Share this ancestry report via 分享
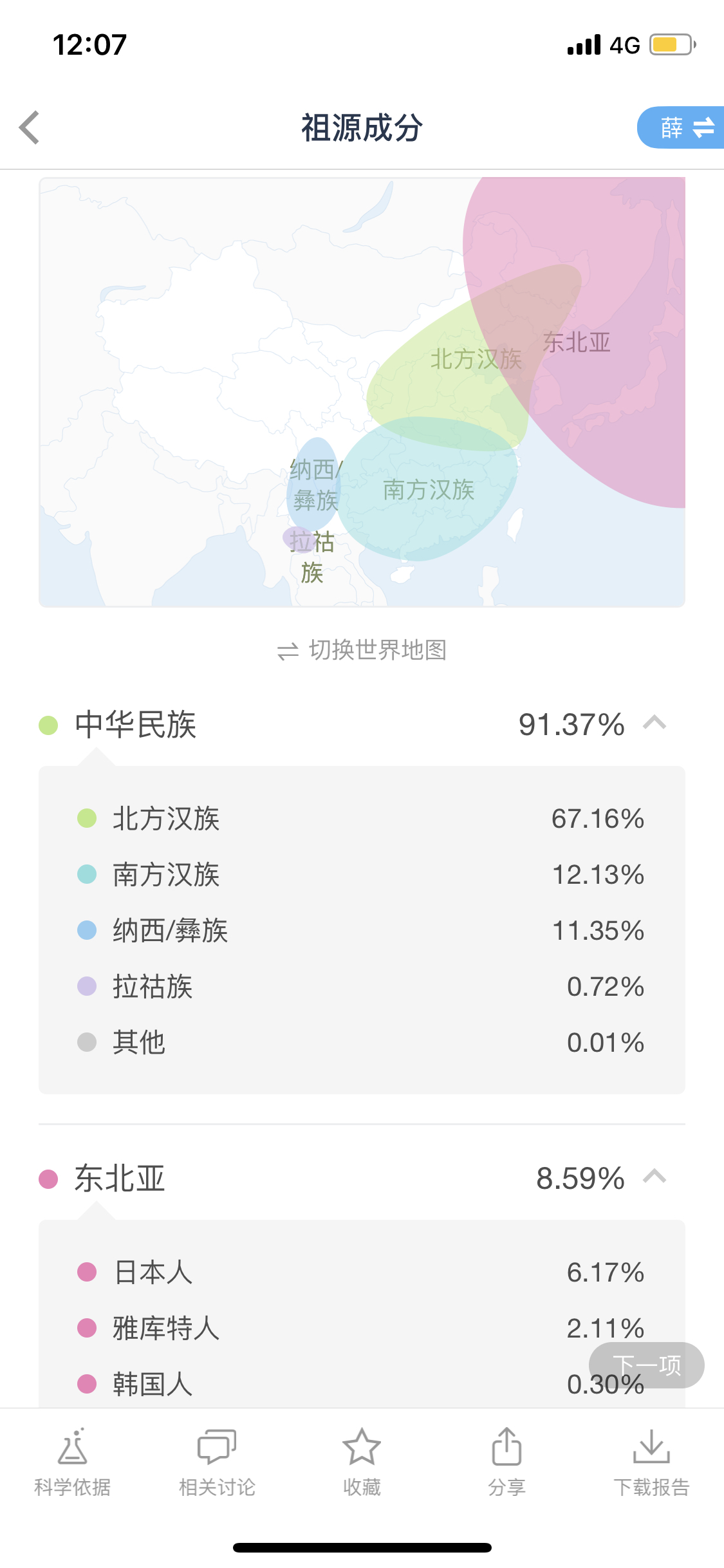 506,1462
